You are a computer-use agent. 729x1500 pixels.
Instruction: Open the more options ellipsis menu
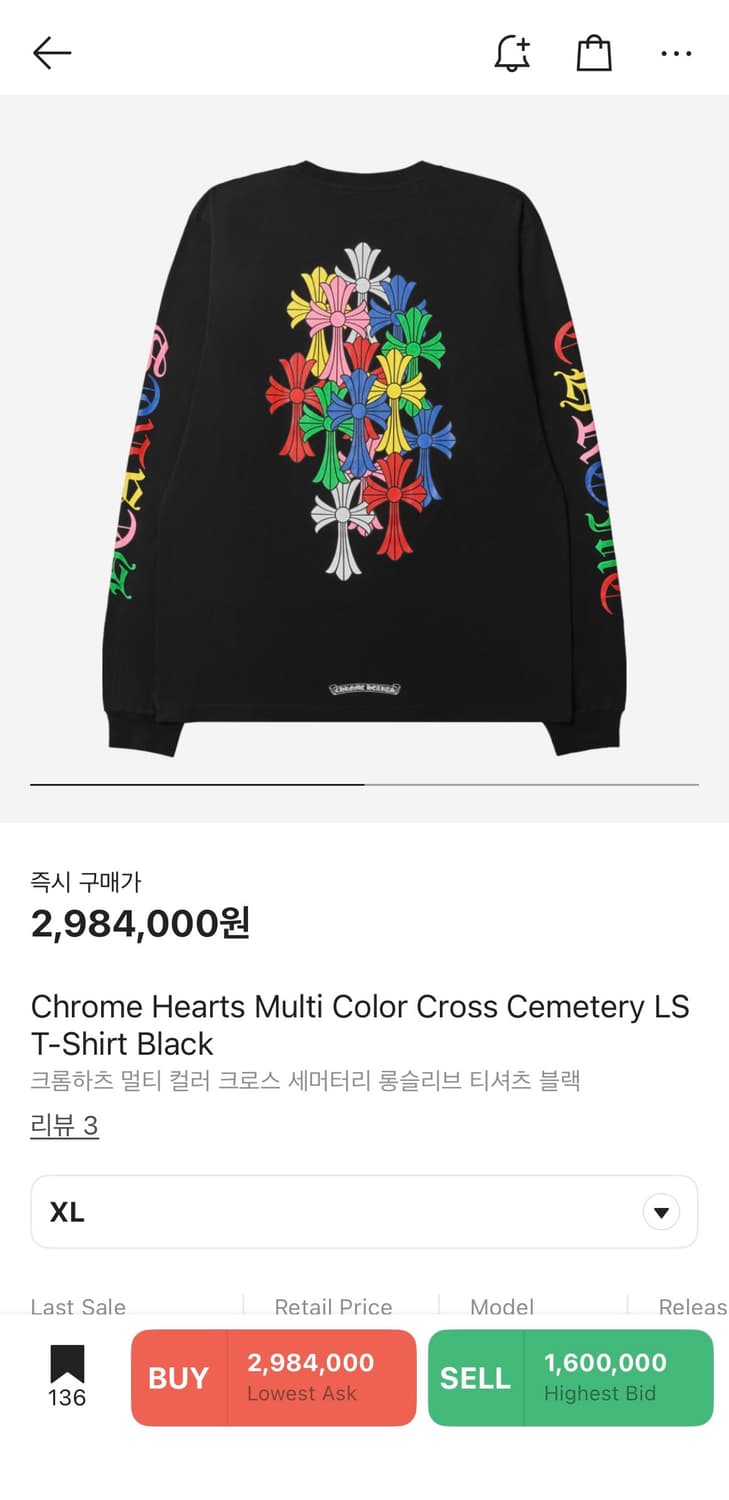point(675,52)
